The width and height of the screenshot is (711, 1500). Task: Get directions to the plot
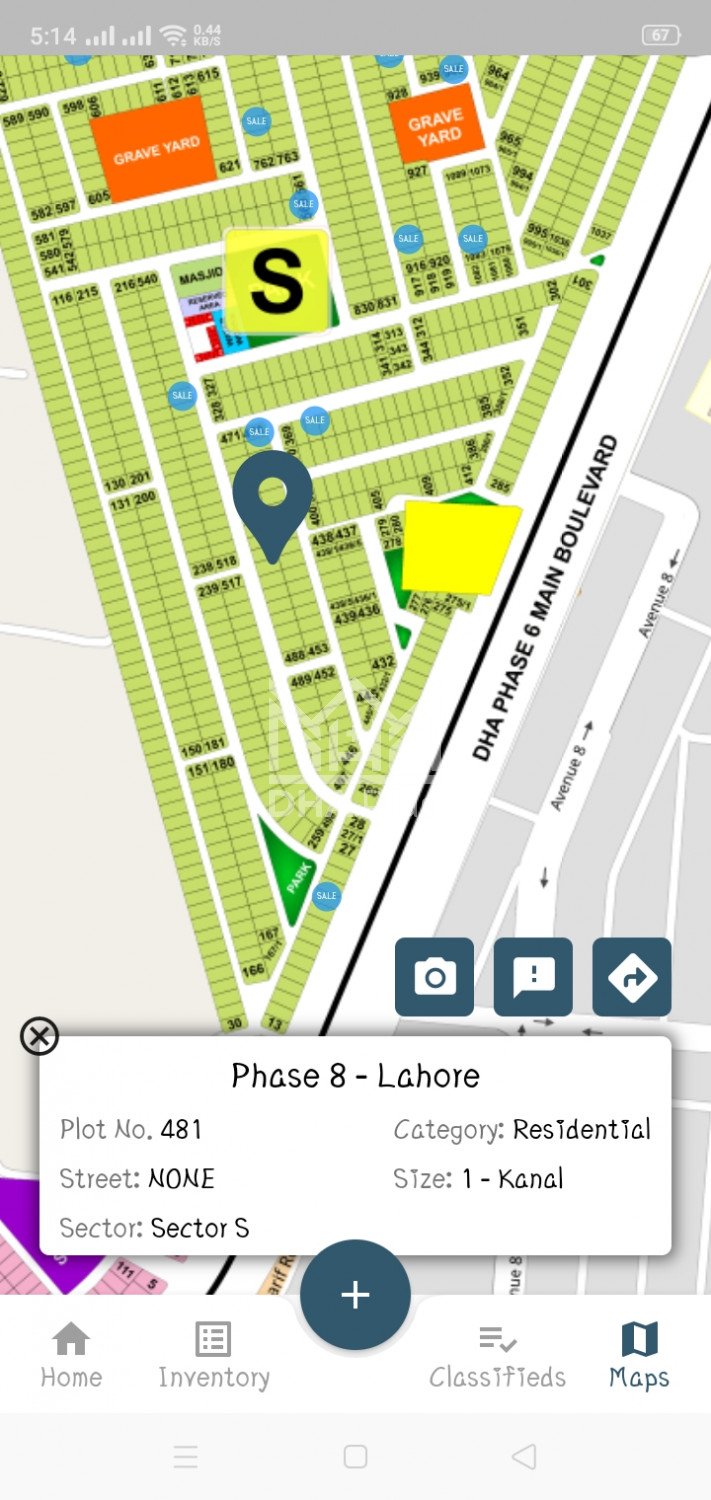pos(632,977)
